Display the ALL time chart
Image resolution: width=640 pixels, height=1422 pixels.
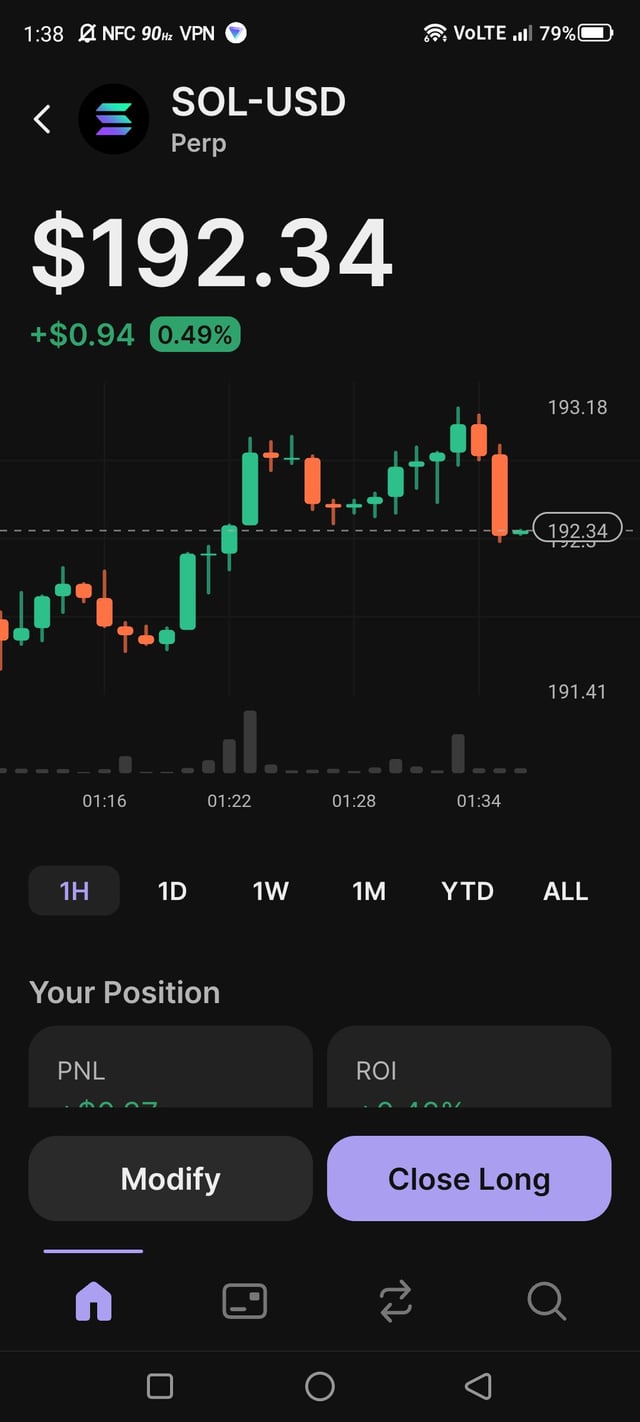pyautogui.click(x=565, y=891)
